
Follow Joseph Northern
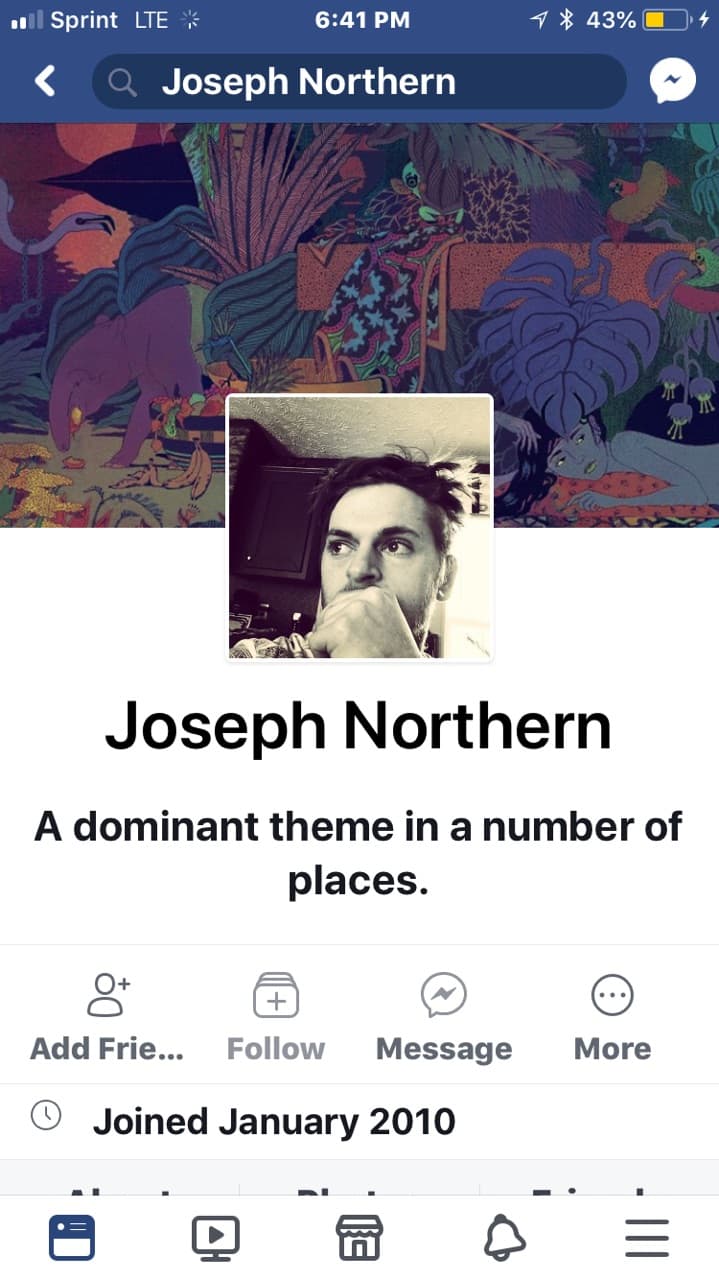click(x=275, y=1015)
